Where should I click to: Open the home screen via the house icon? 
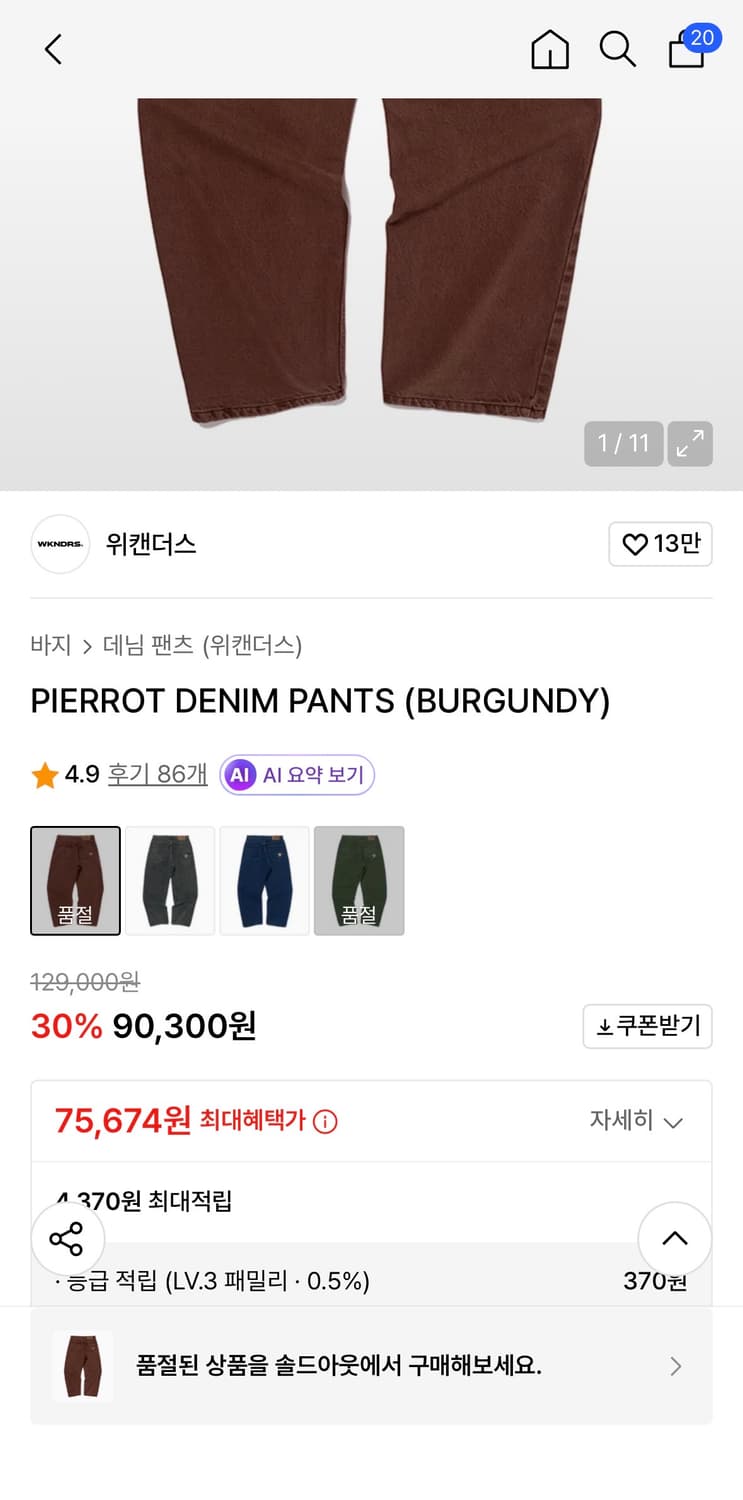click(x=549, y=48)
